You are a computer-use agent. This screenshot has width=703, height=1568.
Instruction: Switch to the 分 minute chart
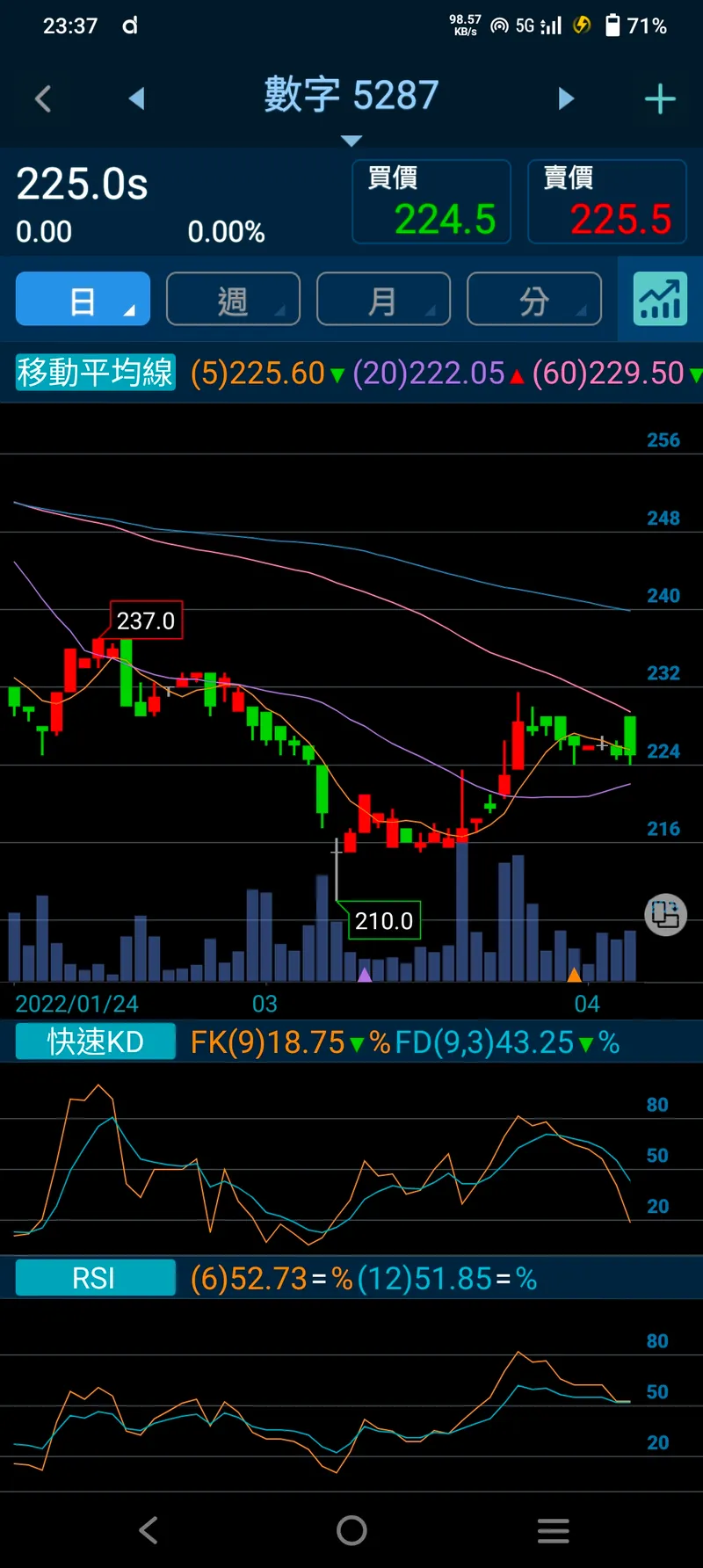tap(533, 300)
